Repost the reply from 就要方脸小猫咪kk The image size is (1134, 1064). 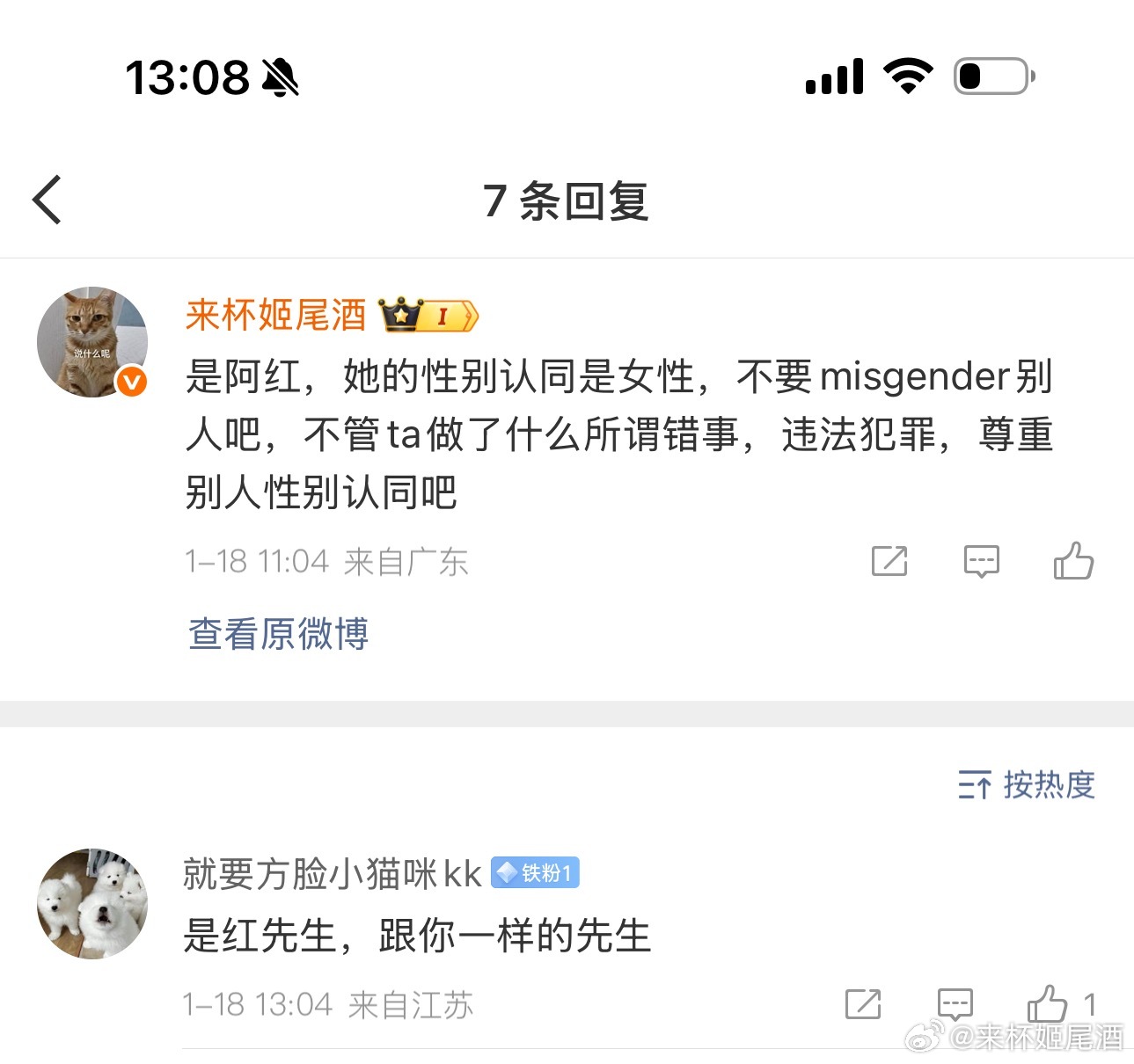coord(862,1004)
